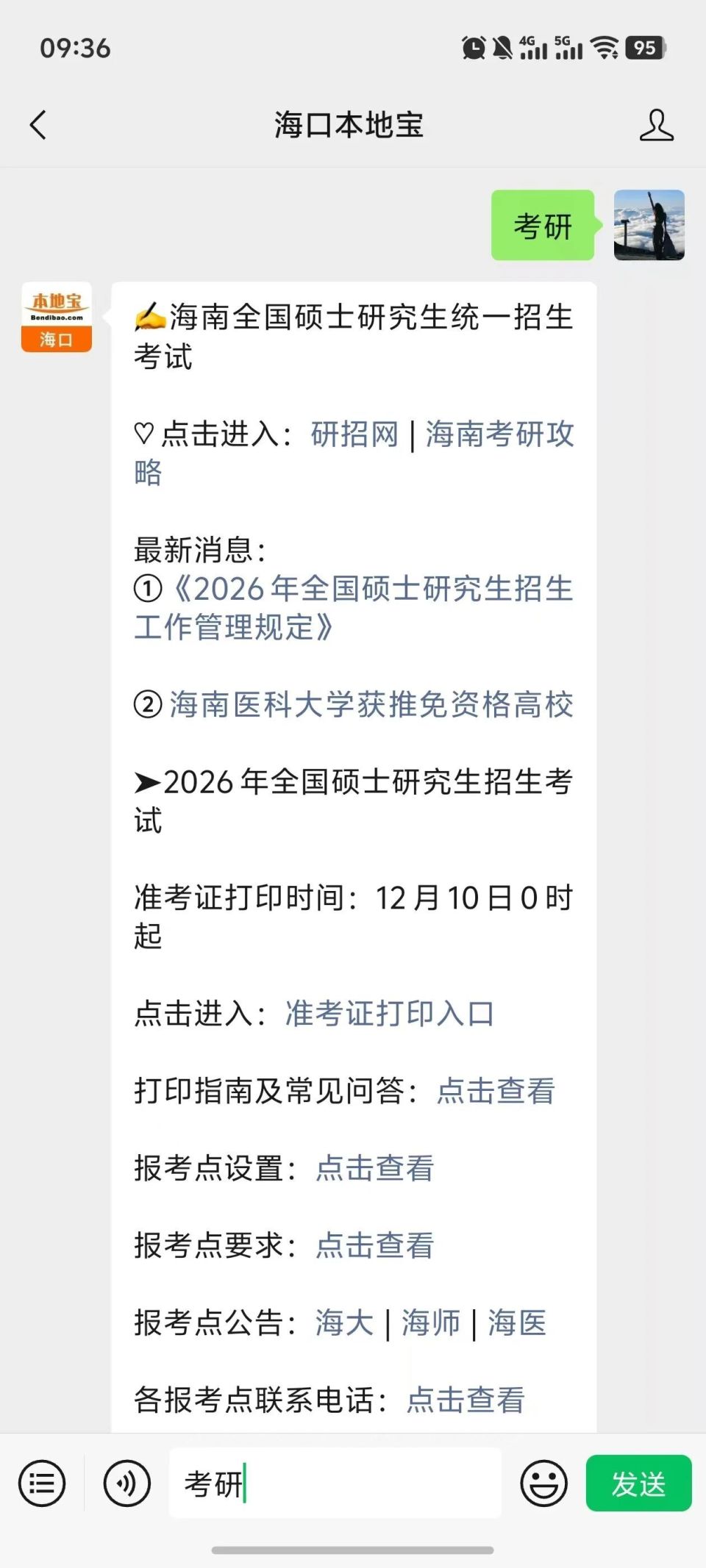Tap the Wi-Fi status icon in status bar
706x1568 pixels.
pos(605,48)
